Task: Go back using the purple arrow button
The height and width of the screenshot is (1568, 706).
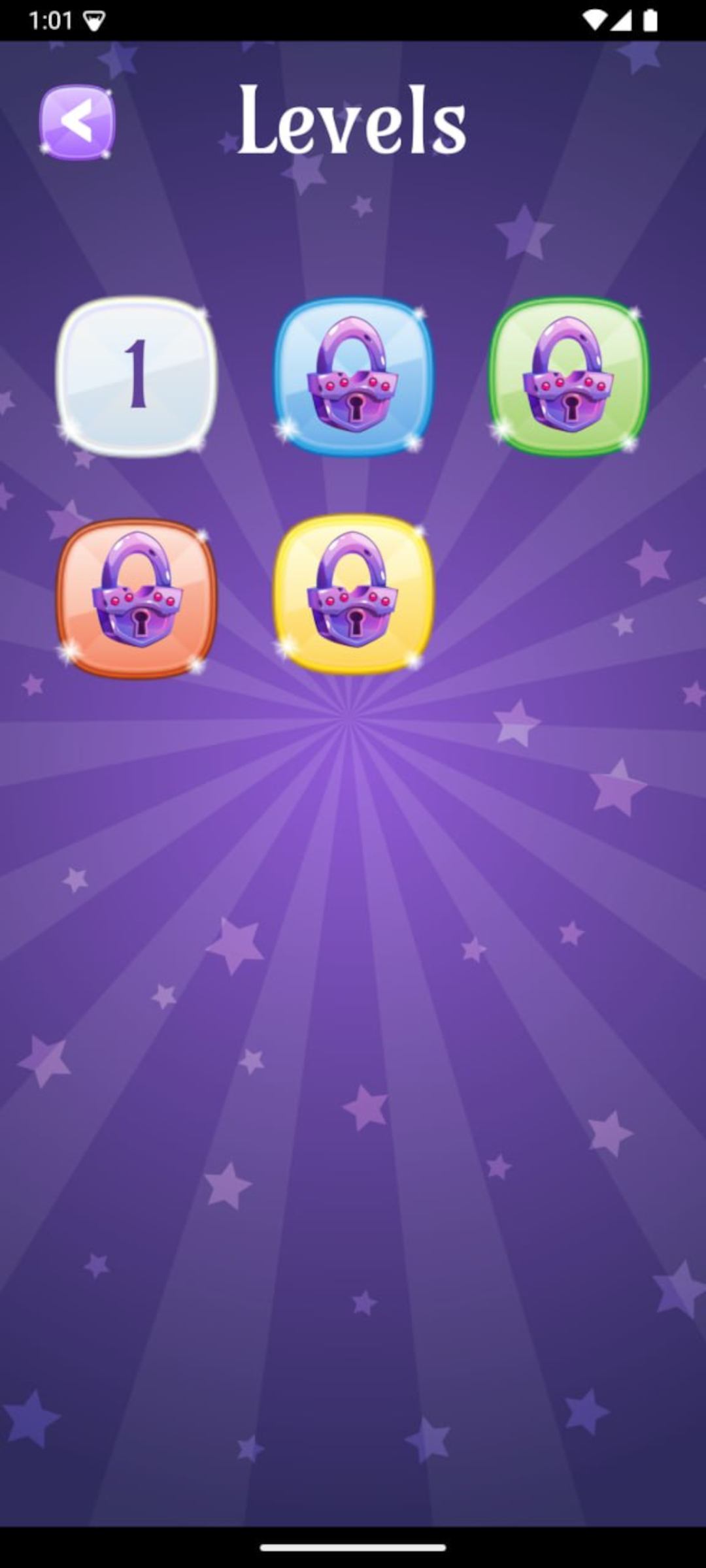Action: point(77,122)
